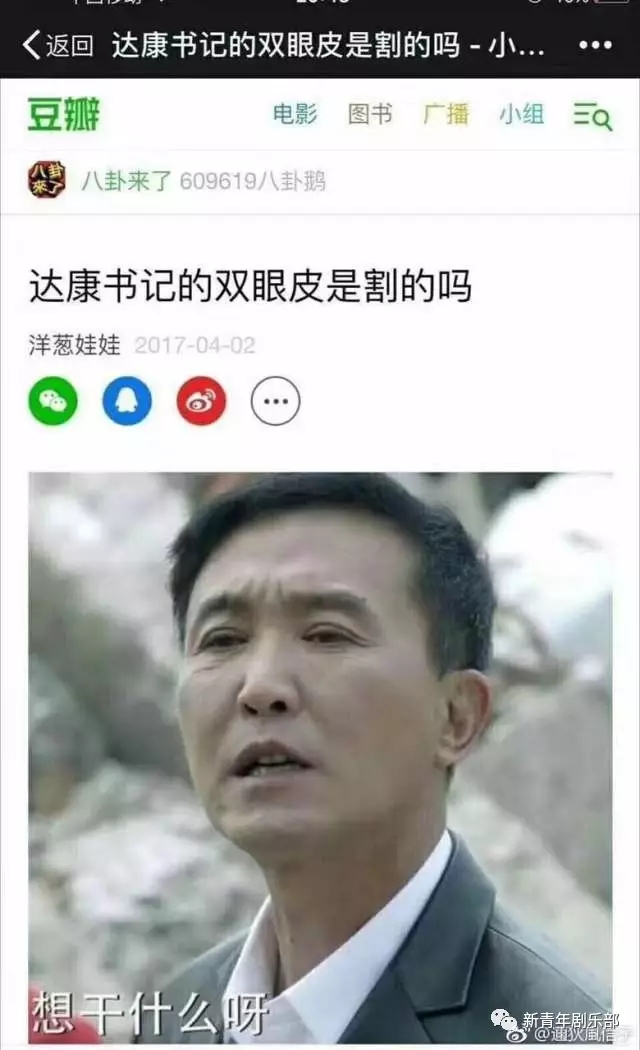The width and height of the screenshot is (640, 1050).
Task: Switch to the 图书 section
Action: (370, 115)
